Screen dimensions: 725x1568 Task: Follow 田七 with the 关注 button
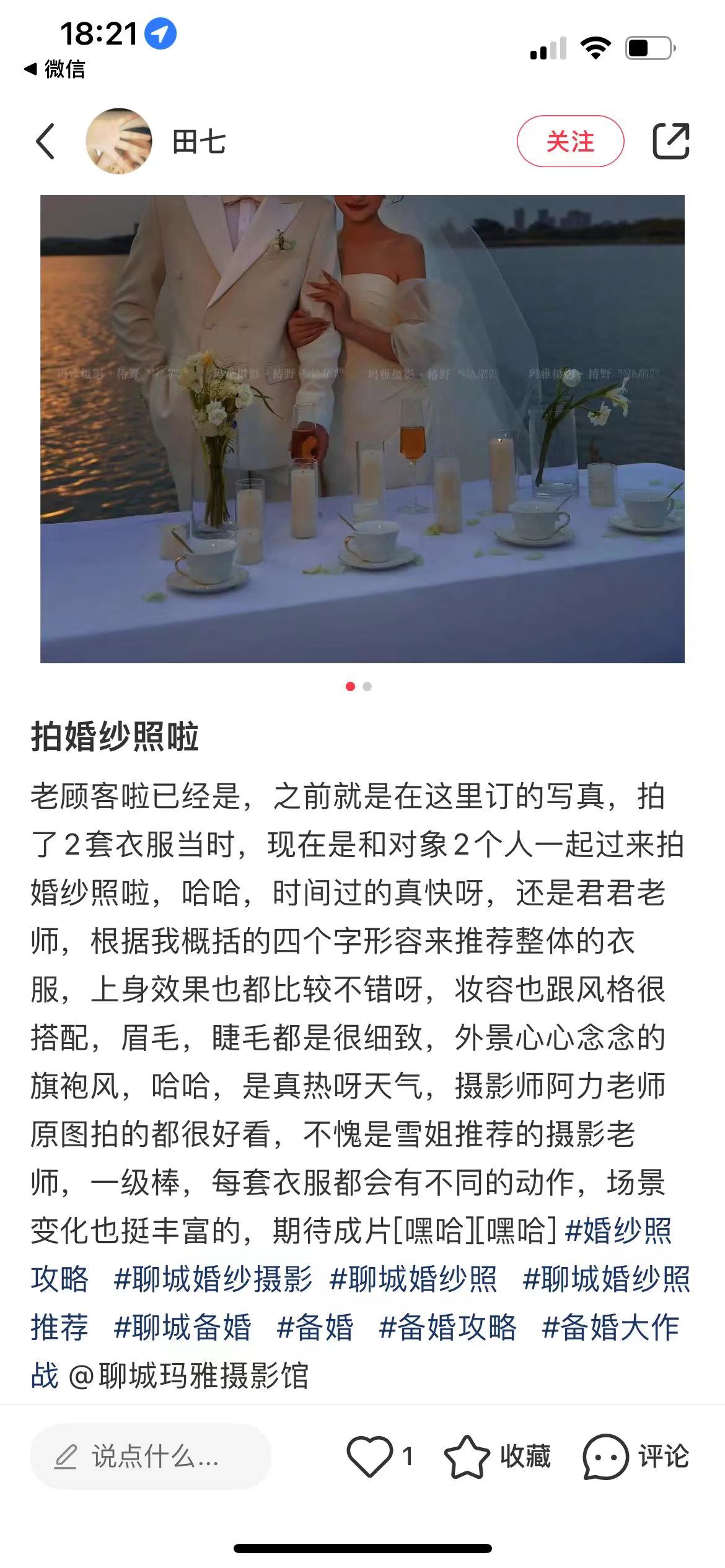(x=570, y=141)
